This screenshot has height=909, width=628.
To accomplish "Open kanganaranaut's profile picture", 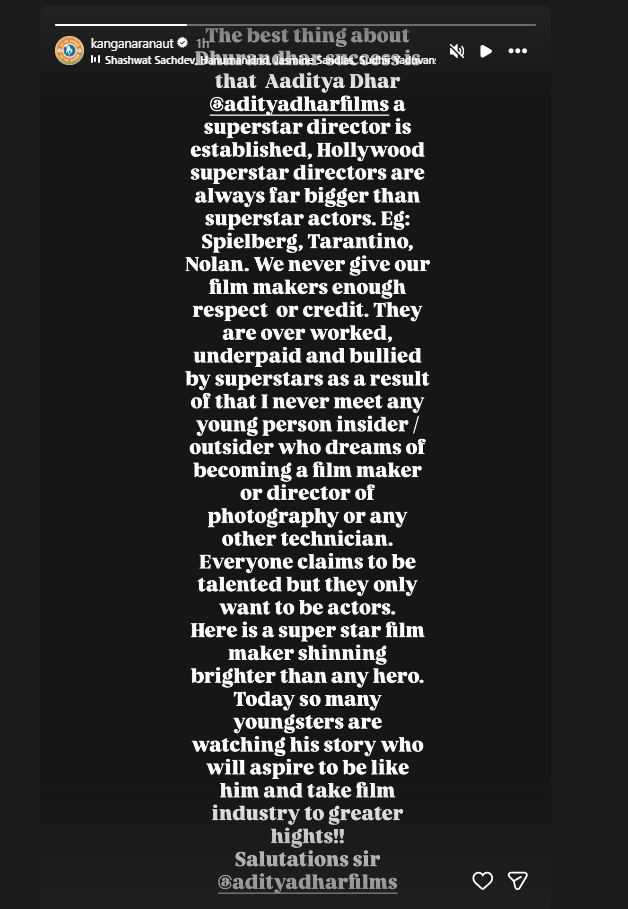I will (x=69, y=50).
